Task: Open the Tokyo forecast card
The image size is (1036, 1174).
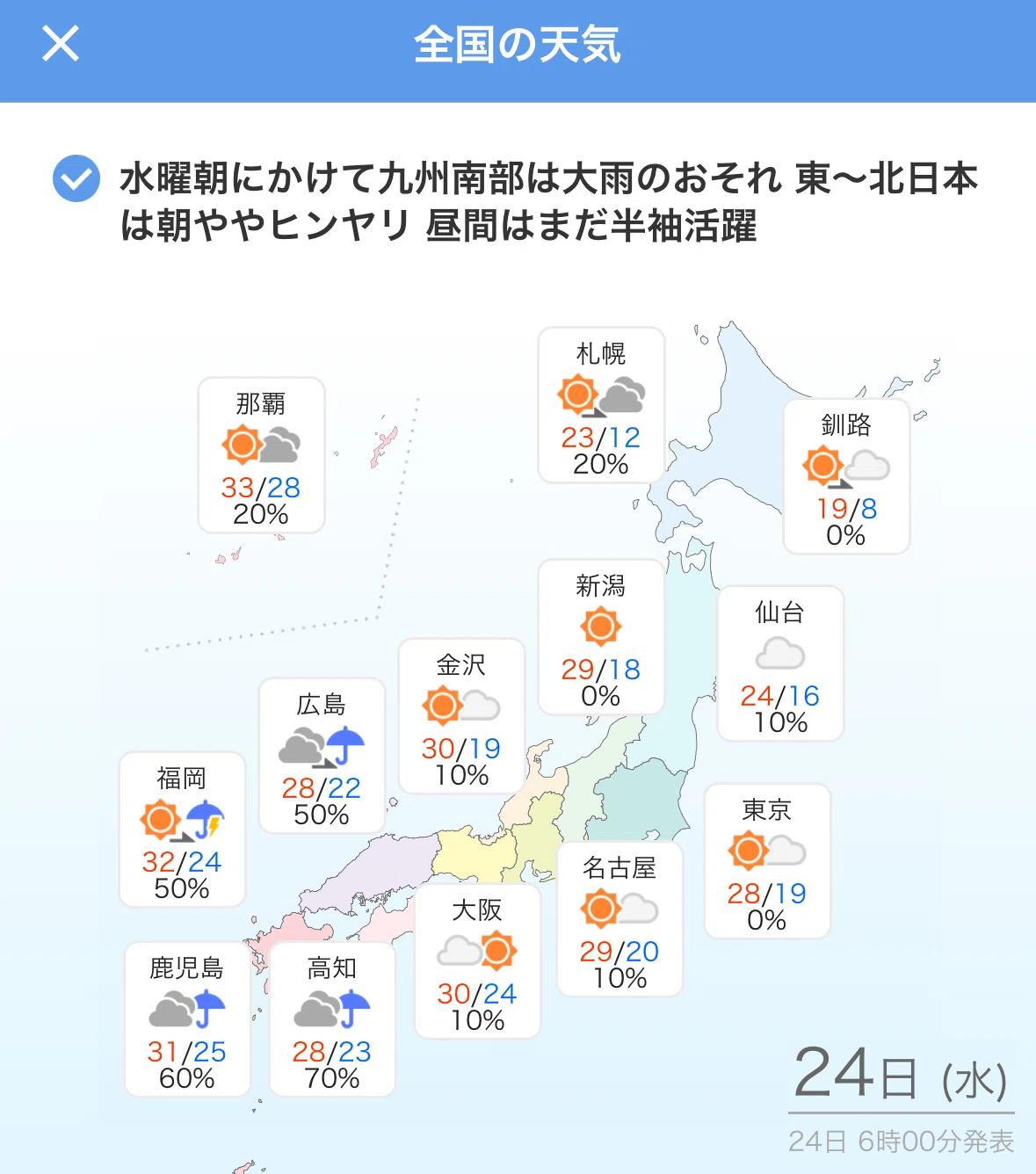Action: click(x=767, y=861)
